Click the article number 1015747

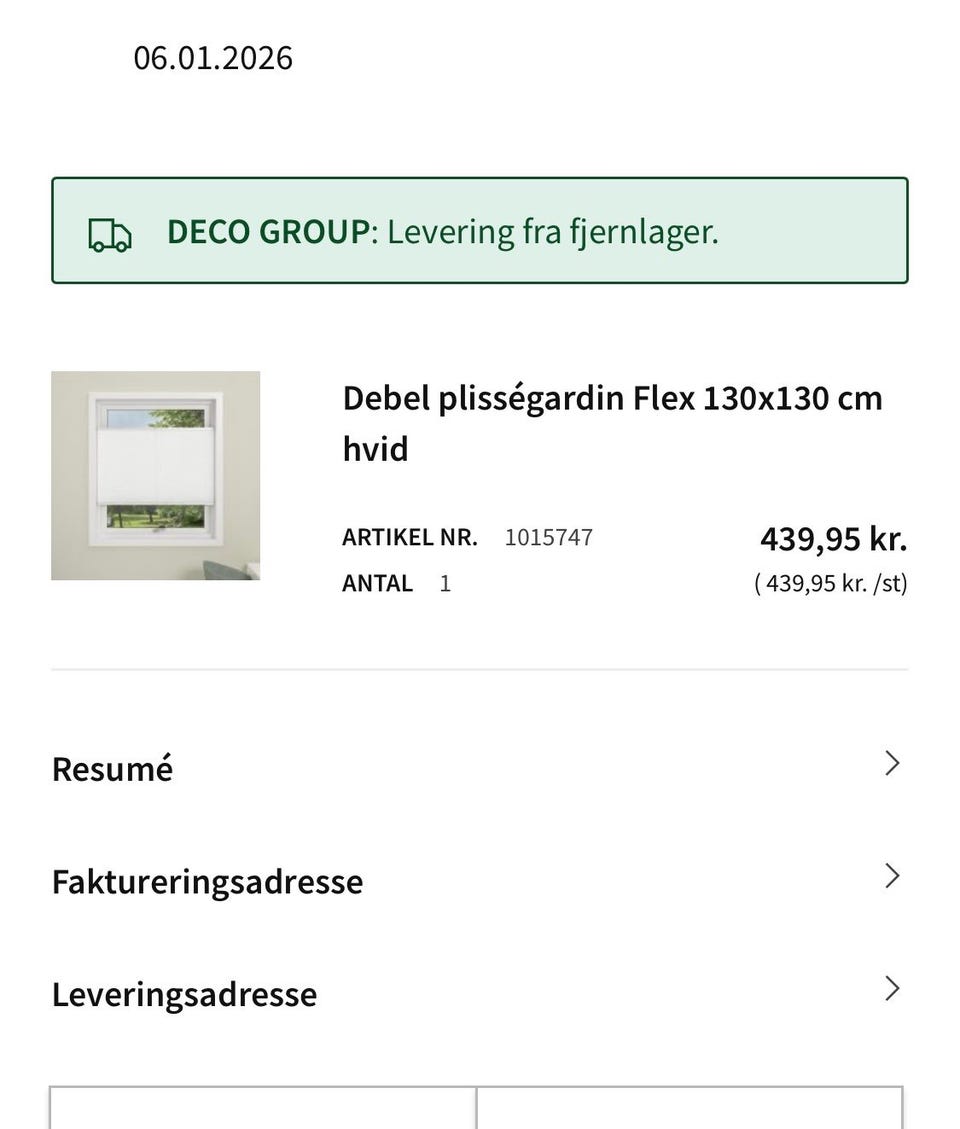(x=549, y=537)
